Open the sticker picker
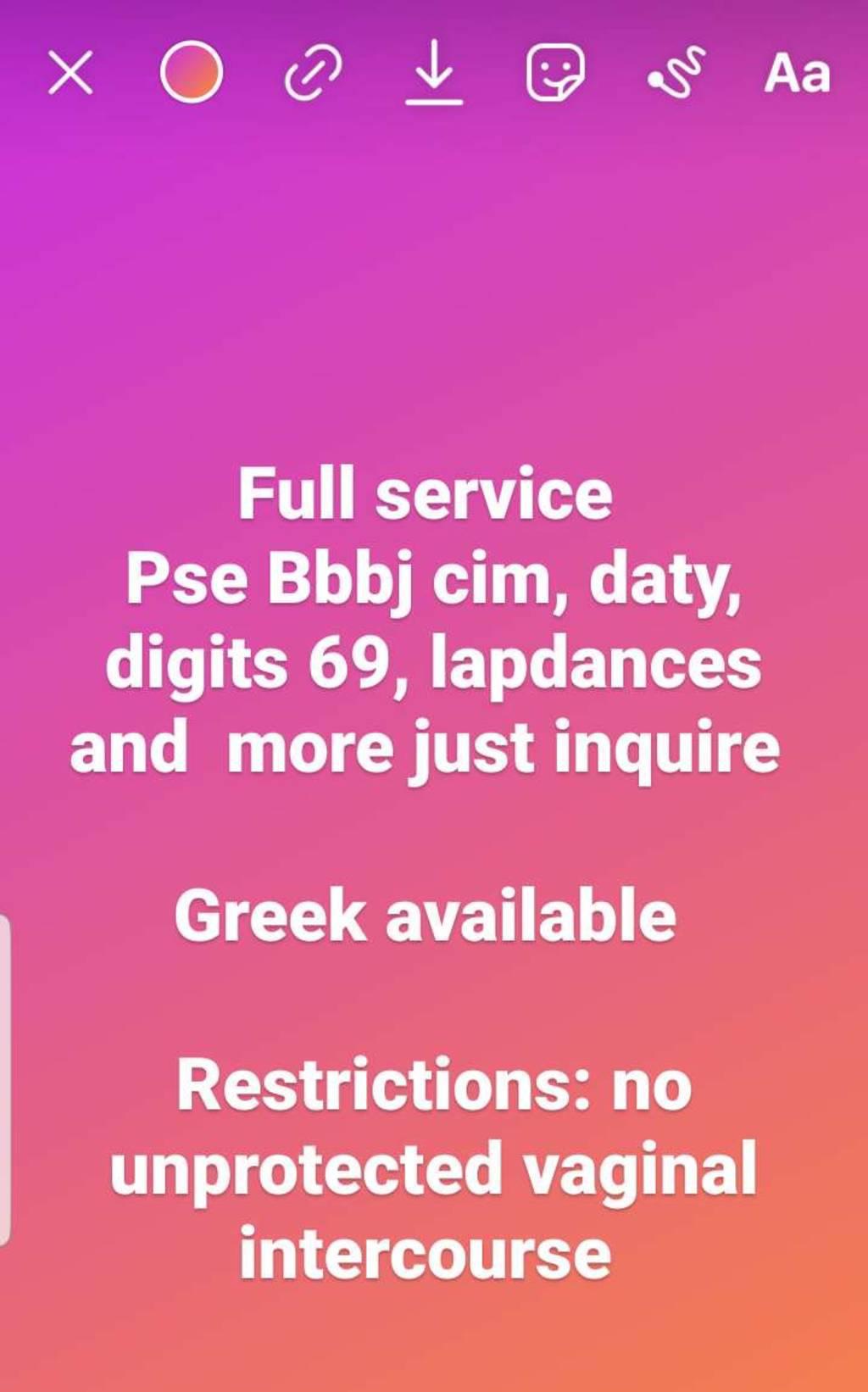 click(555, 72)
